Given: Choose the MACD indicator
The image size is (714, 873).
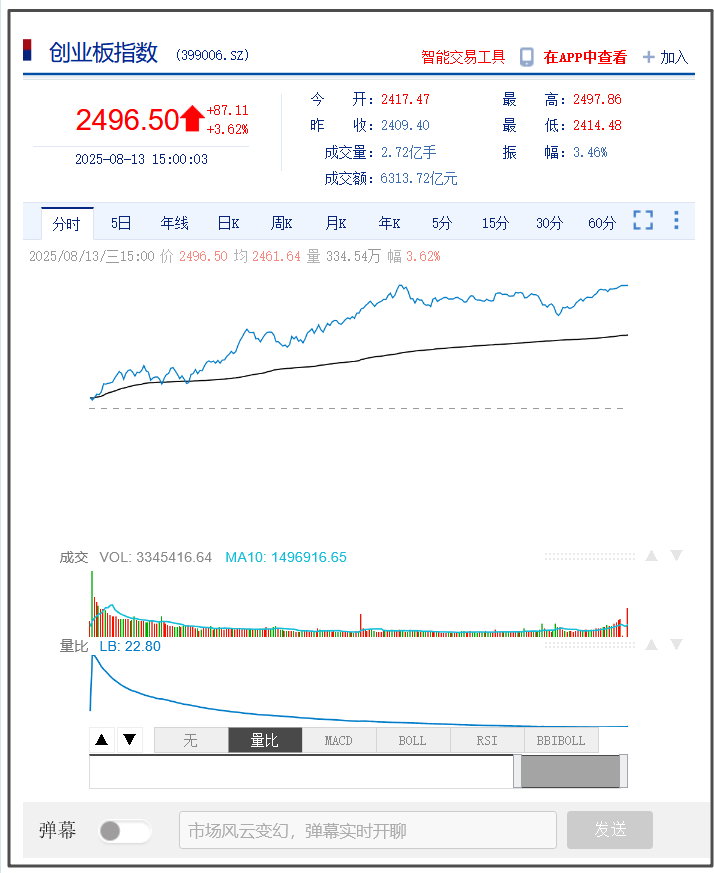Looking at the screenshot, I should click(x=339, y=741).
